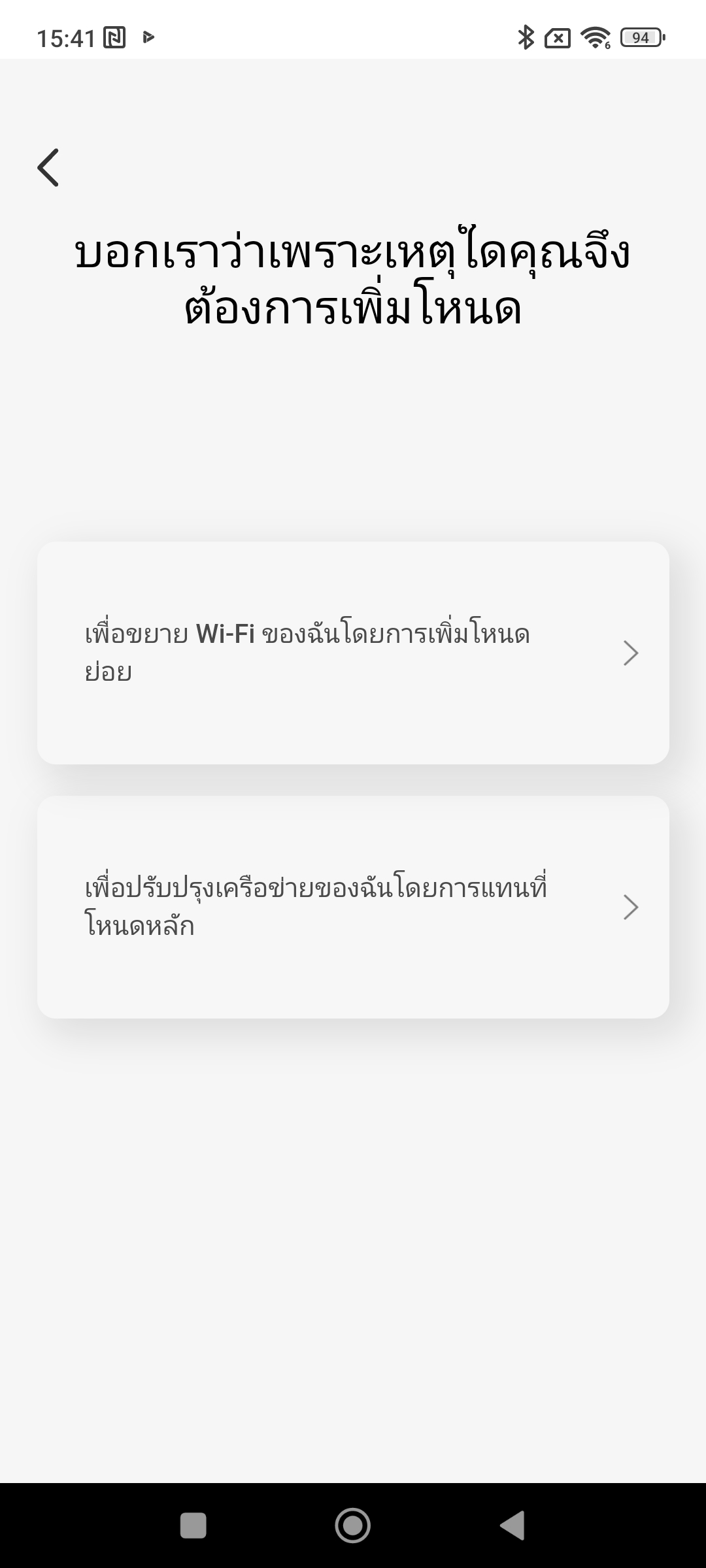Go back using the top-left arrow
The image size is (706, 1568).
48,167
